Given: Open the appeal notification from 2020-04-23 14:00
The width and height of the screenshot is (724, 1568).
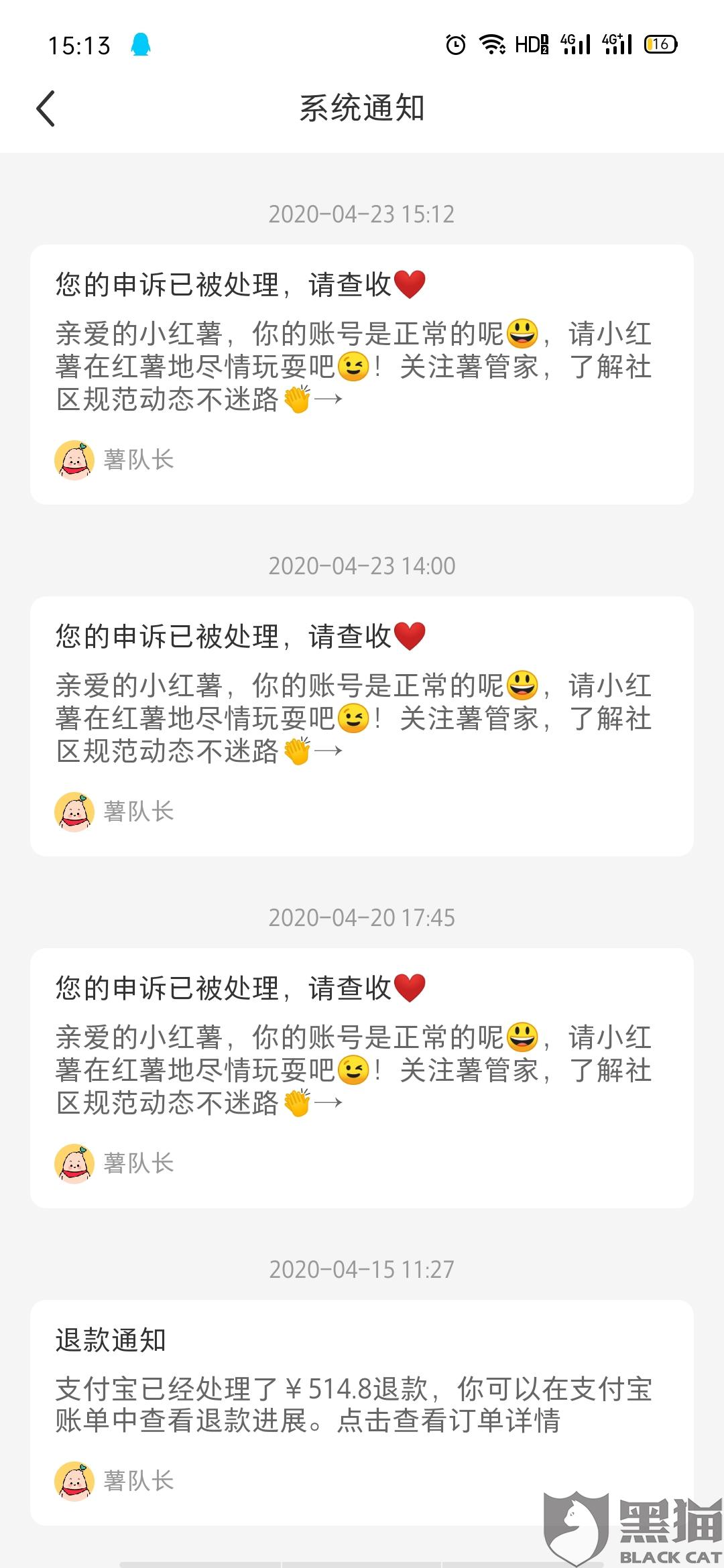Looking at the screenshot, I should pyautogui.click(x=362, y=726).
